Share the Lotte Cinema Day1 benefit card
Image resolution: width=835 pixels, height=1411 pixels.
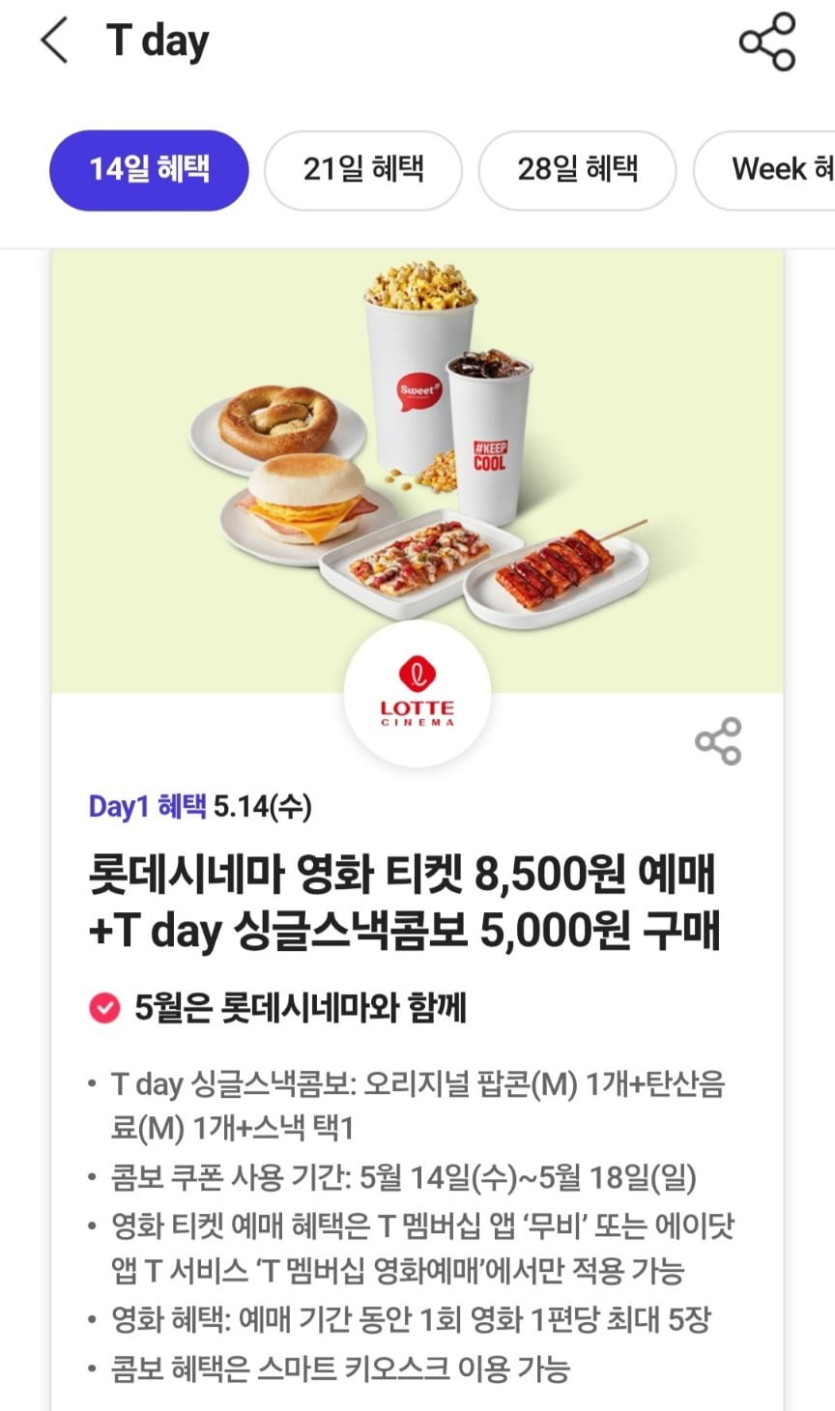tap(718, 741)
